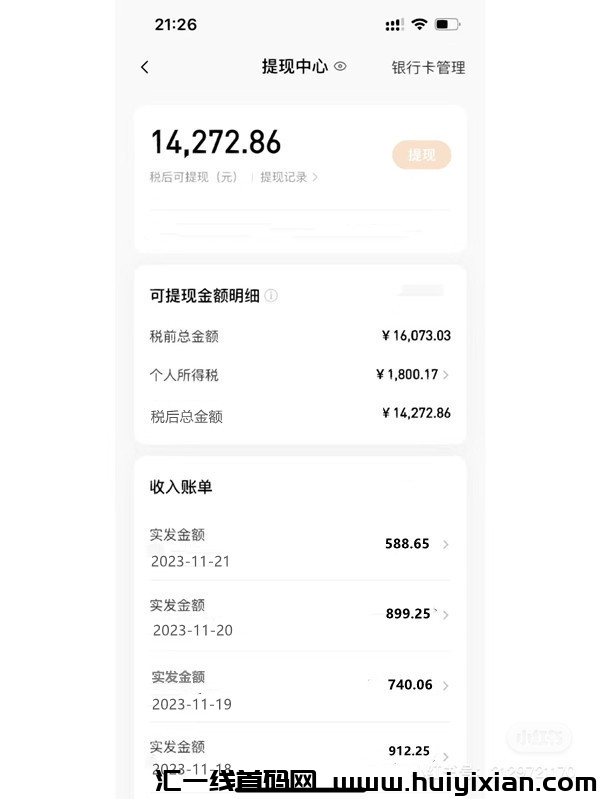Screen dimensions: 600x799
Task: Open the 2023-11-19 income entry
Action: [300, 688]
